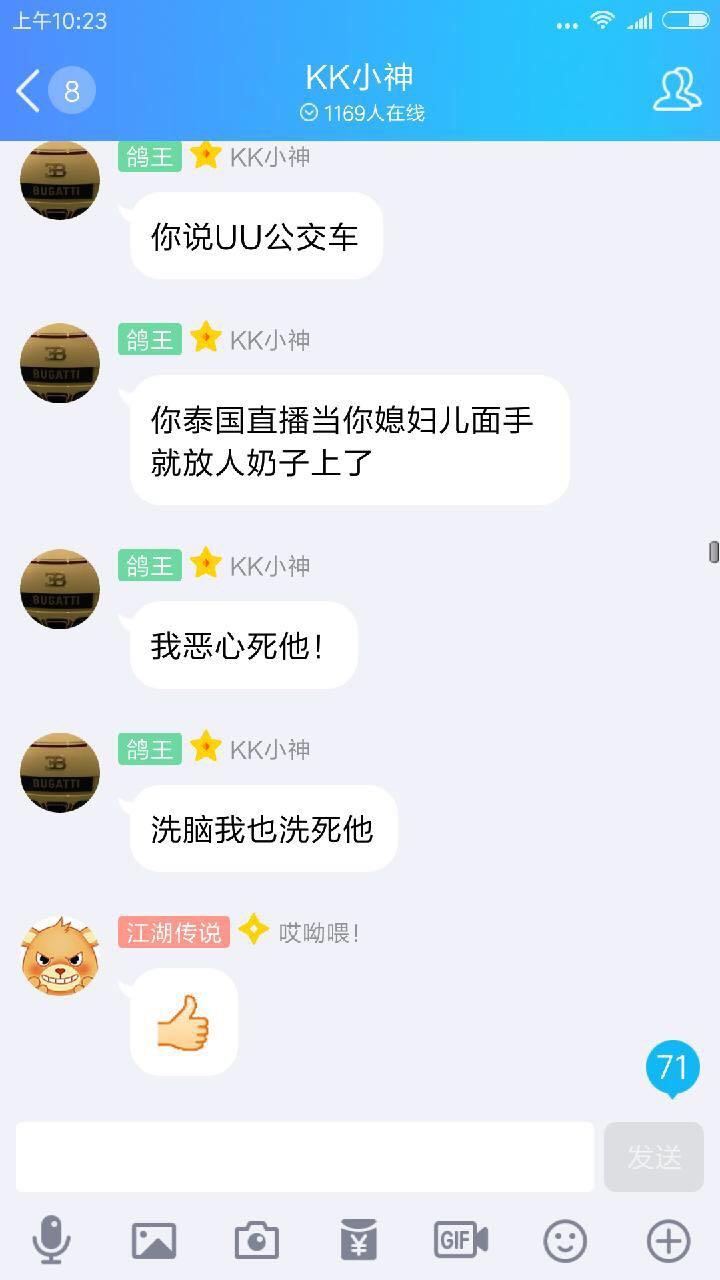Tap 江湖传说's lion avatar
720x1280 pixels.
click(59, 955)
